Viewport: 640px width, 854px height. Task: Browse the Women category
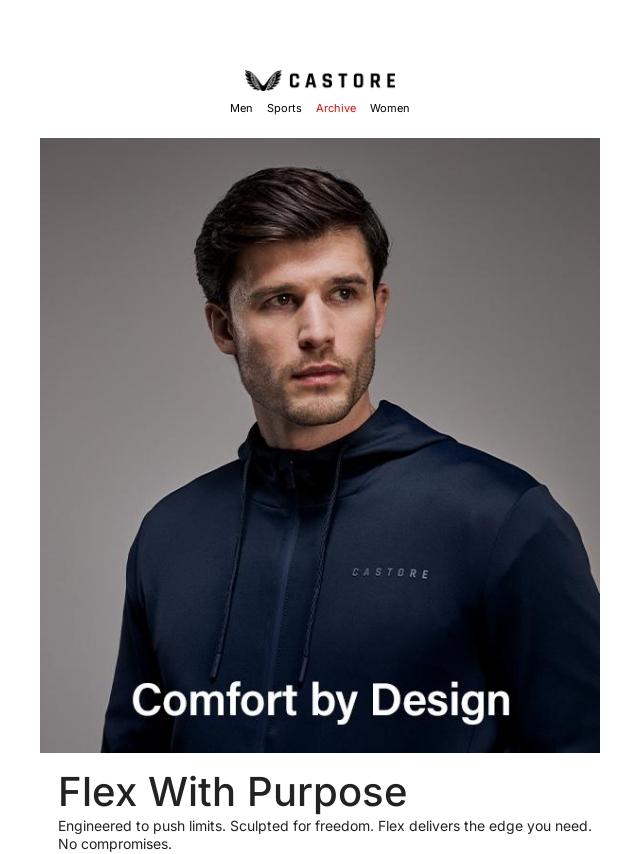pos(389,108)
